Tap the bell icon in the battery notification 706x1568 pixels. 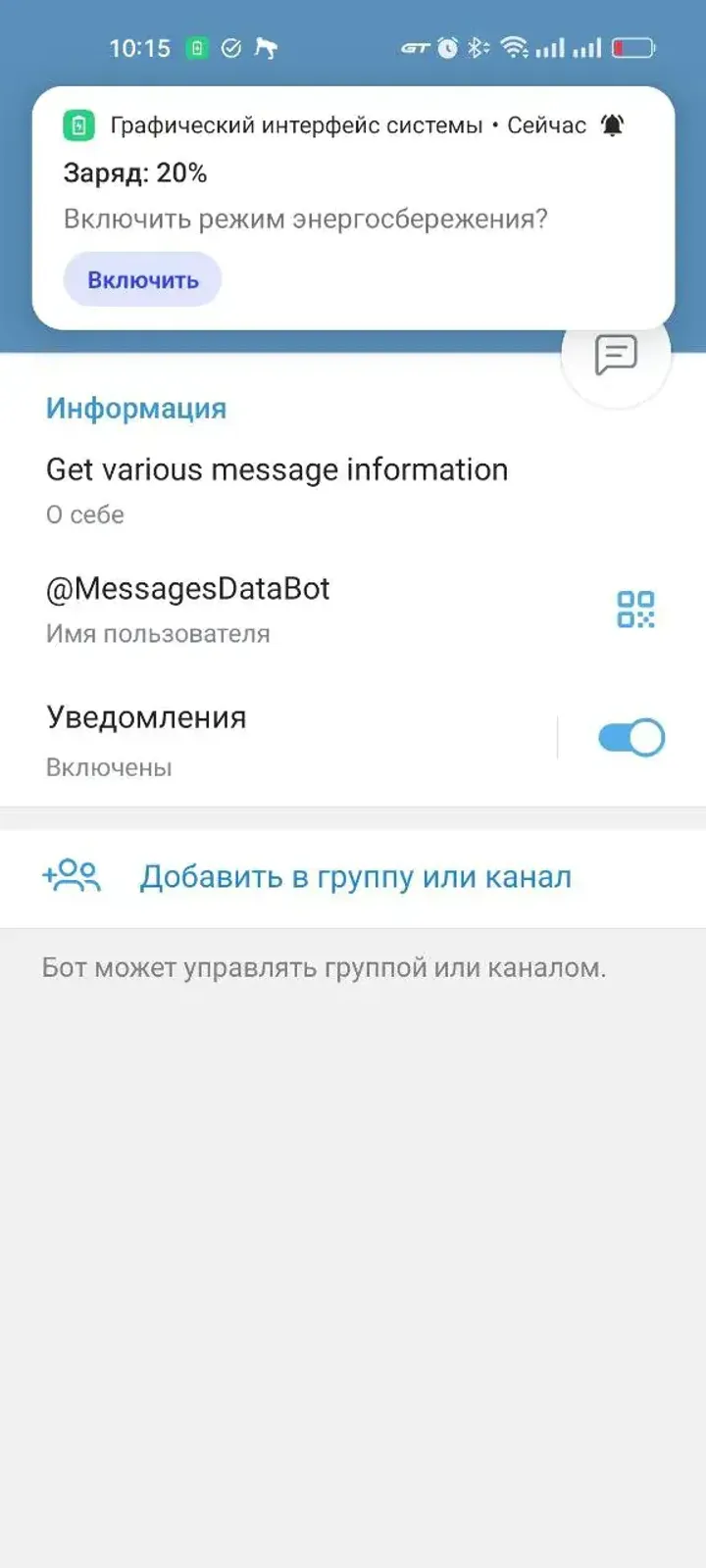[611, 124]
